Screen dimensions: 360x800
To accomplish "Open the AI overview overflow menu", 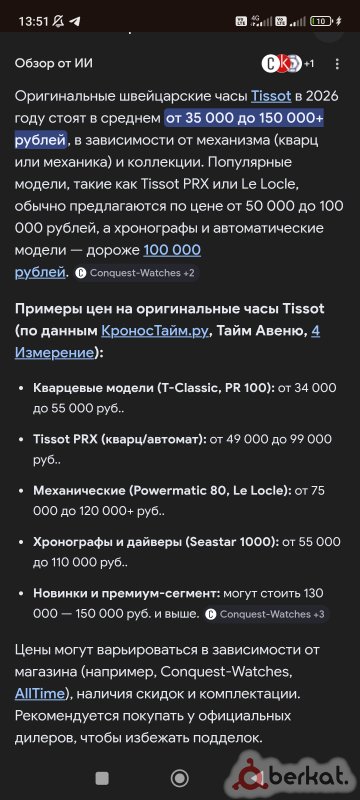I will tap(337, 64).
